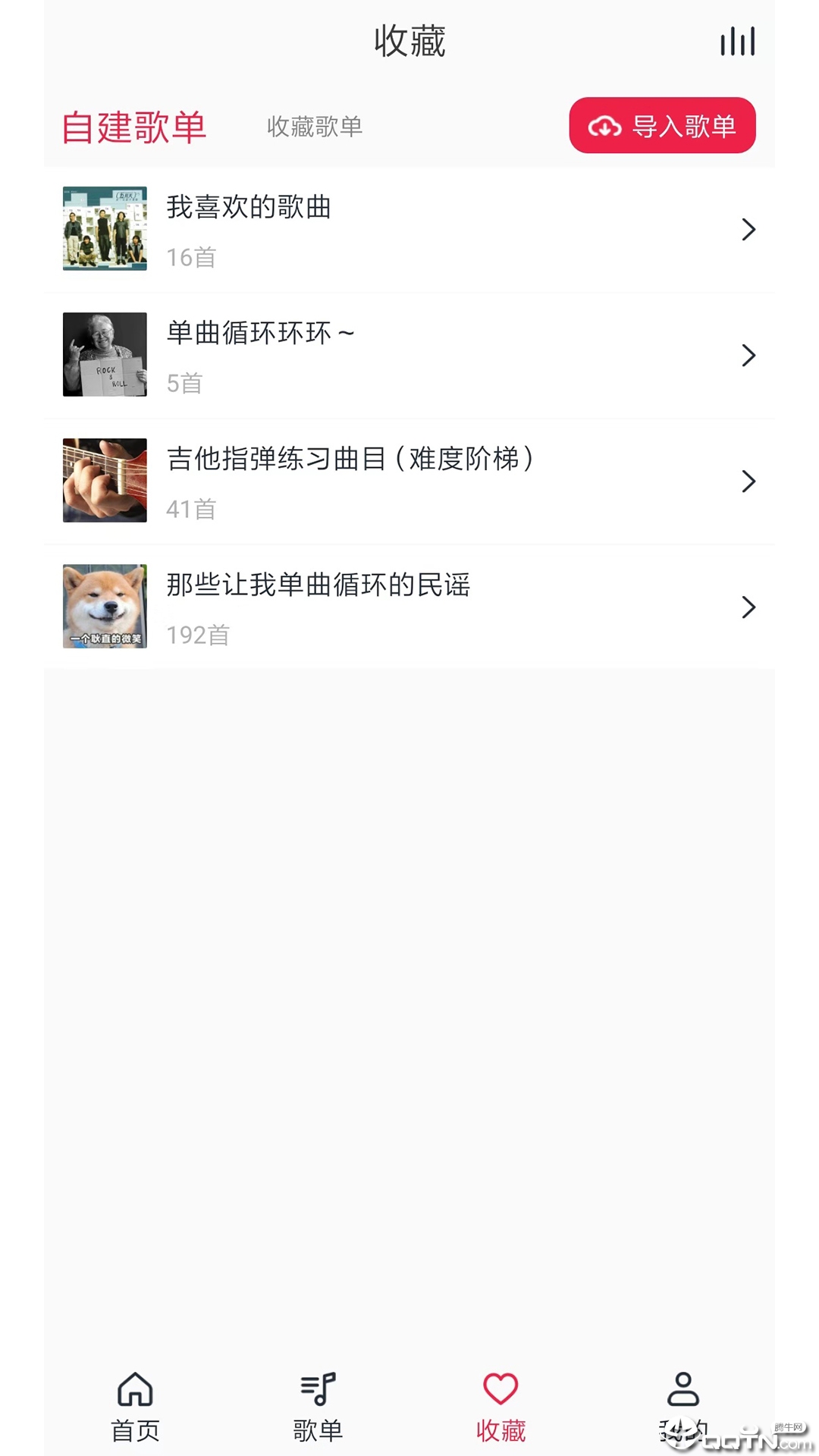
Task: Switch to the 收藏歌单 tab
Action: tap(315, 127)
